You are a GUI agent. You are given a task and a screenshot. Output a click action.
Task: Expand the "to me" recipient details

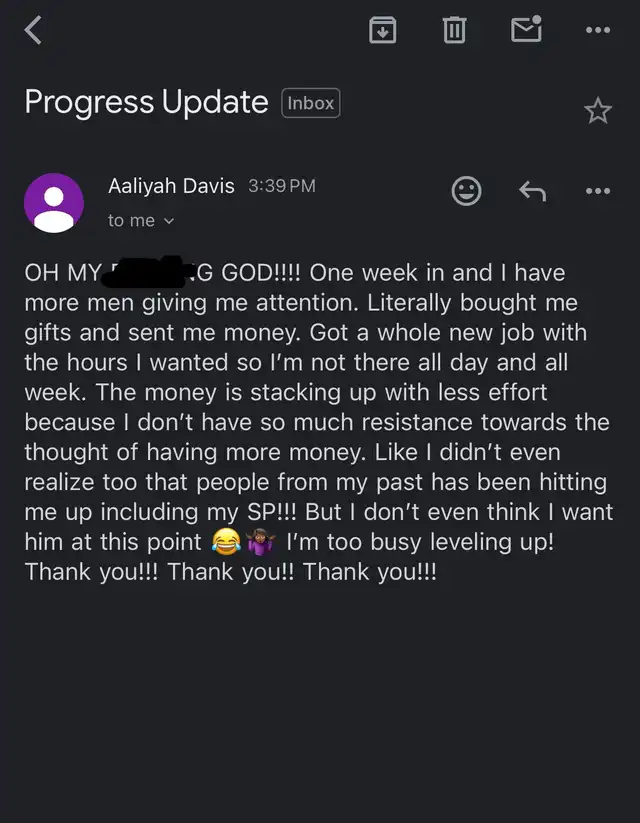click(x=140, y=220)
